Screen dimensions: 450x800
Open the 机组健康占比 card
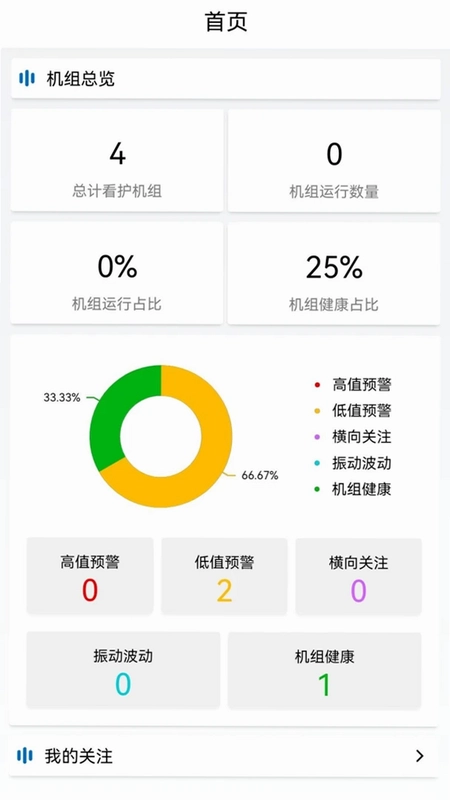point(334,273)
